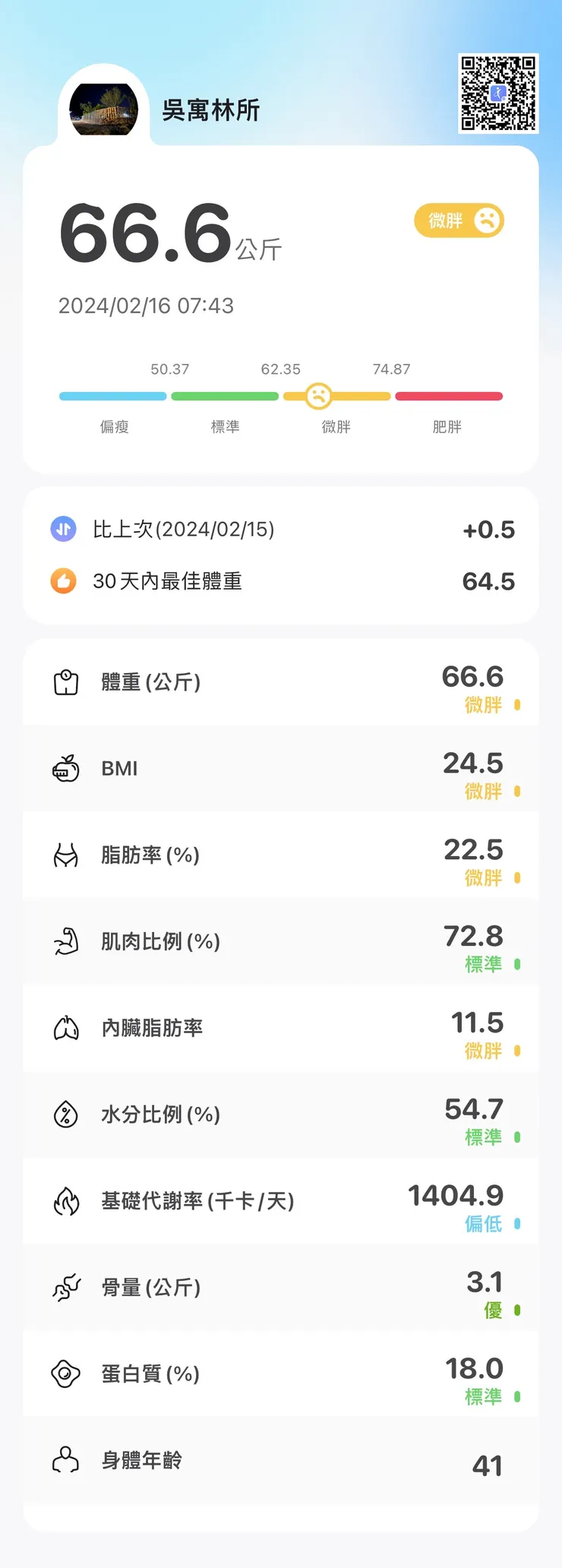Open the 微胖 status badge
This screenshot has height=1568, width=562.
[458, 221]
